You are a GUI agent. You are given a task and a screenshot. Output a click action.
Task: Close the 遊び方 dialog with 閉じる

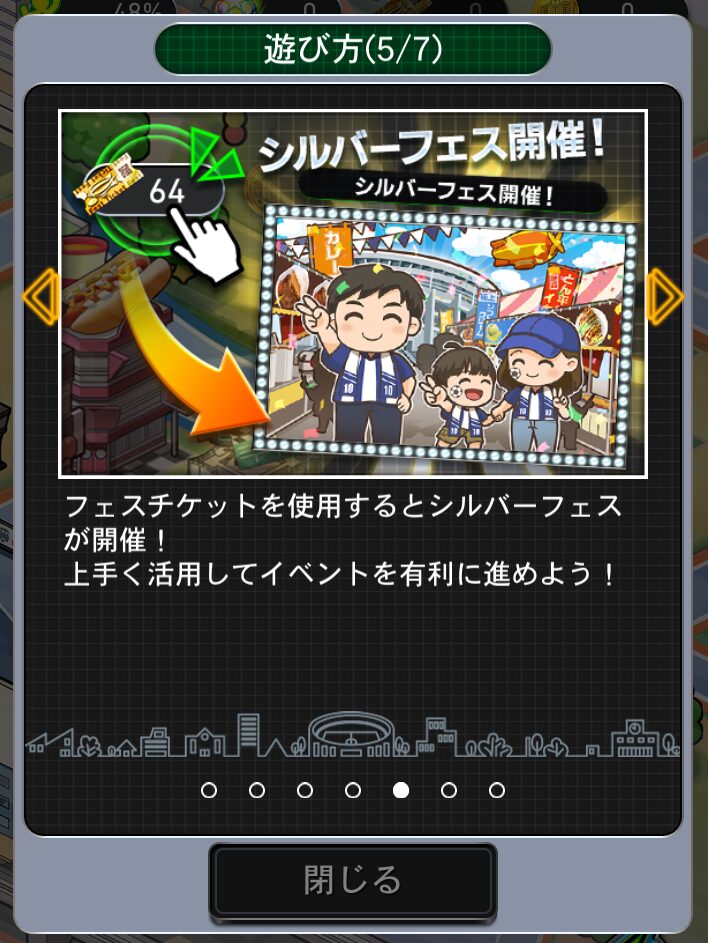click(352, 881)
